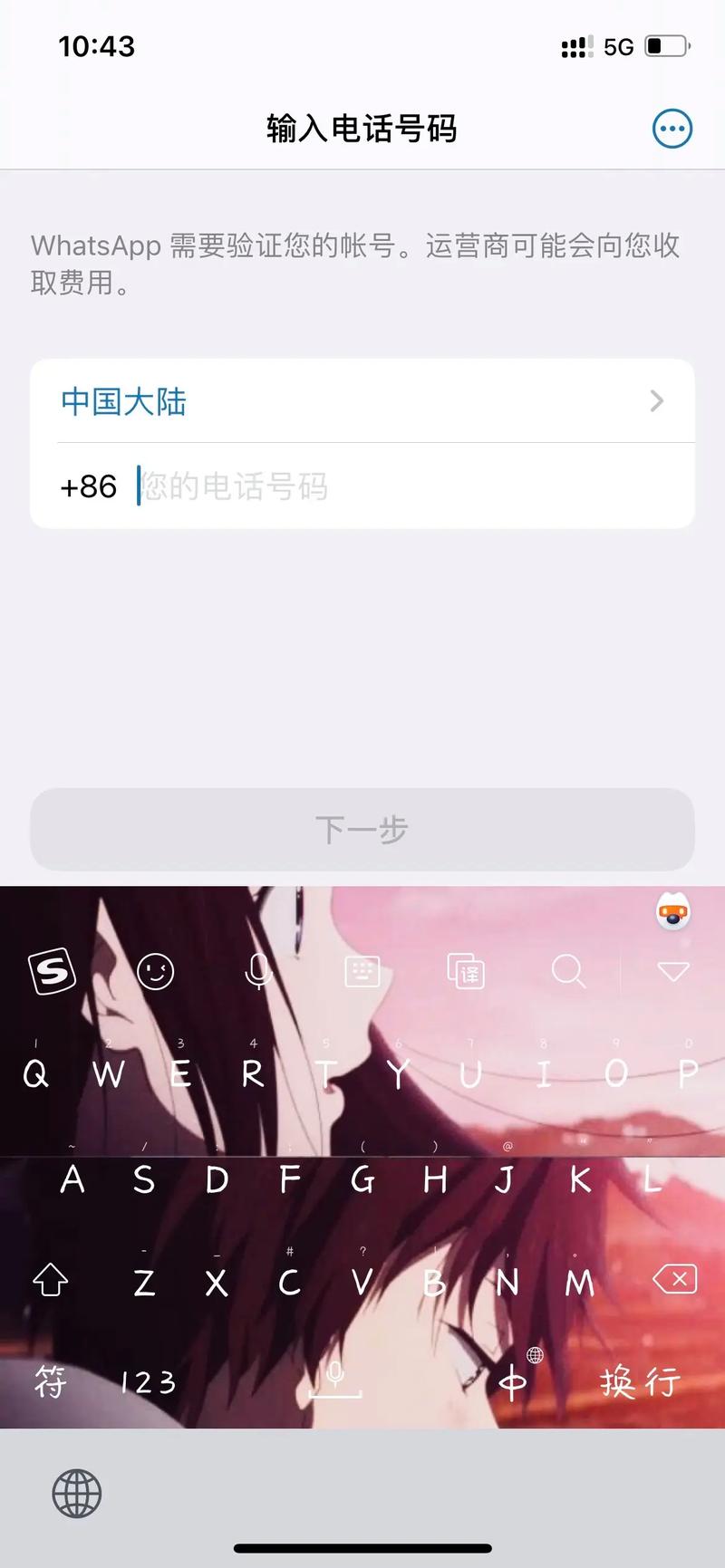Switch to the 123 number keyboard
Image resolution: width=725 pixels, height=1568 pixels.
(x=148, y=1382)
